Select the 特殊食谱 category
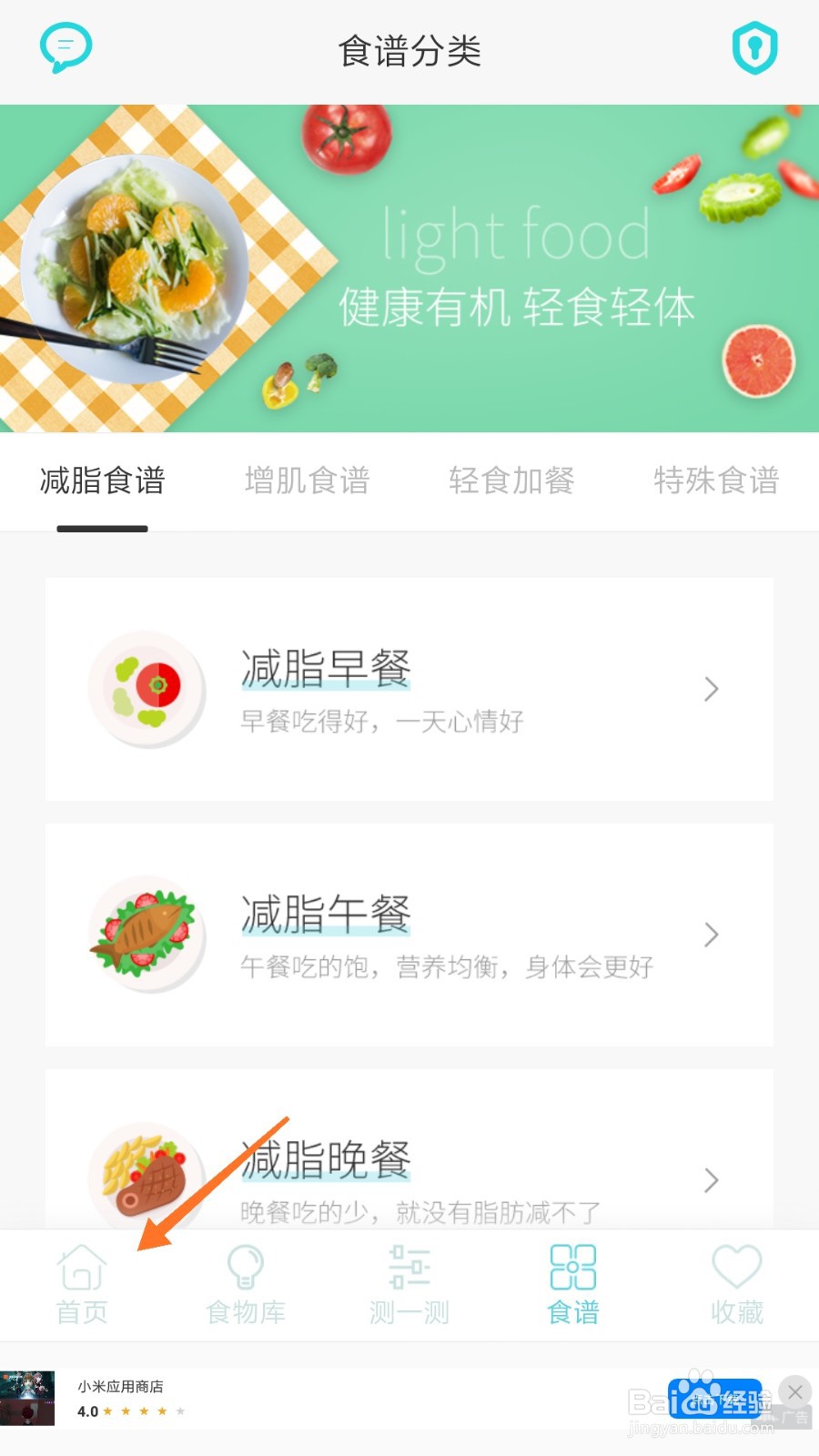 pyautogui.click(x=715, y=482)
